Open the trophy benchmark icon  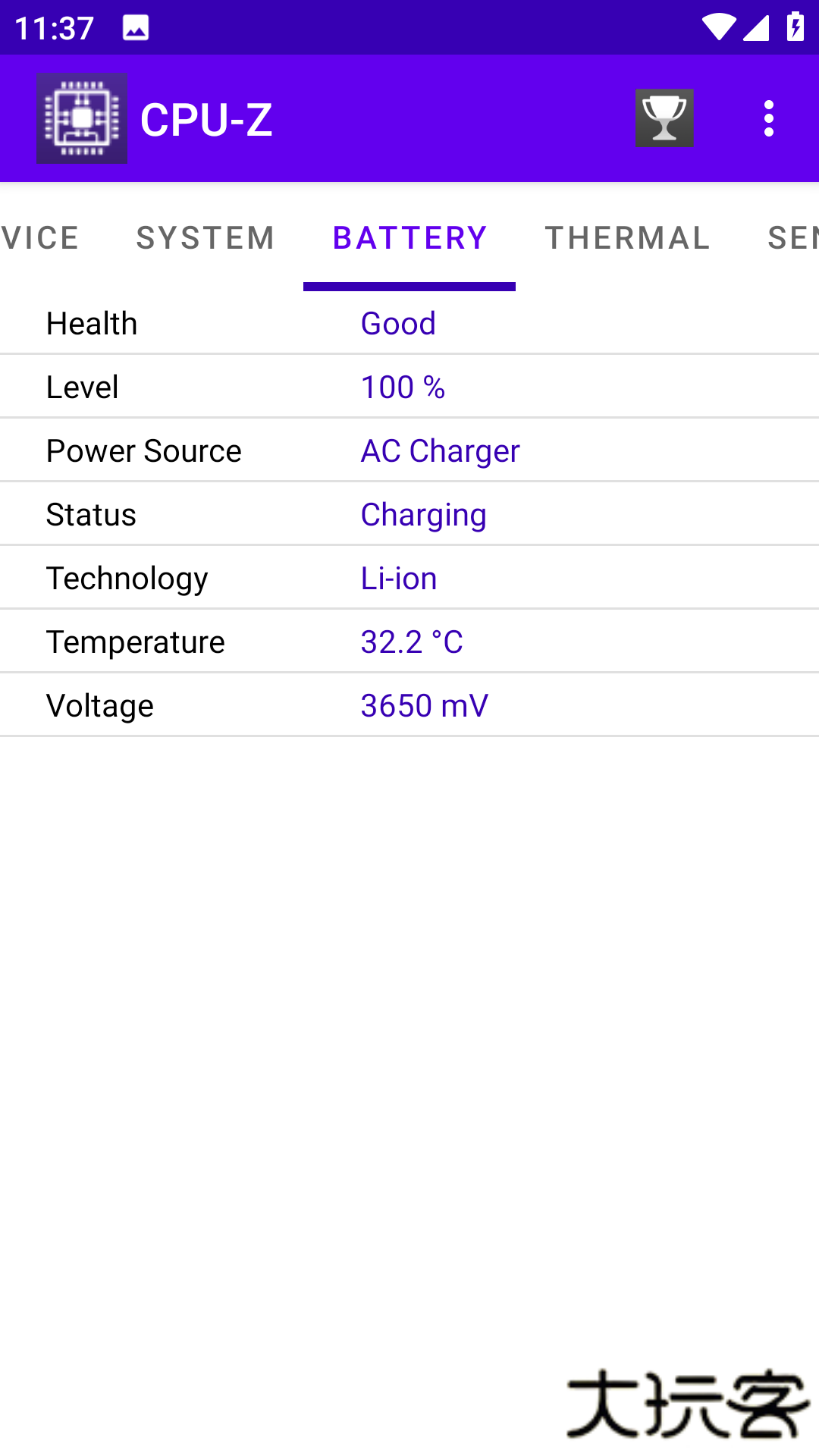click(664, 118)
